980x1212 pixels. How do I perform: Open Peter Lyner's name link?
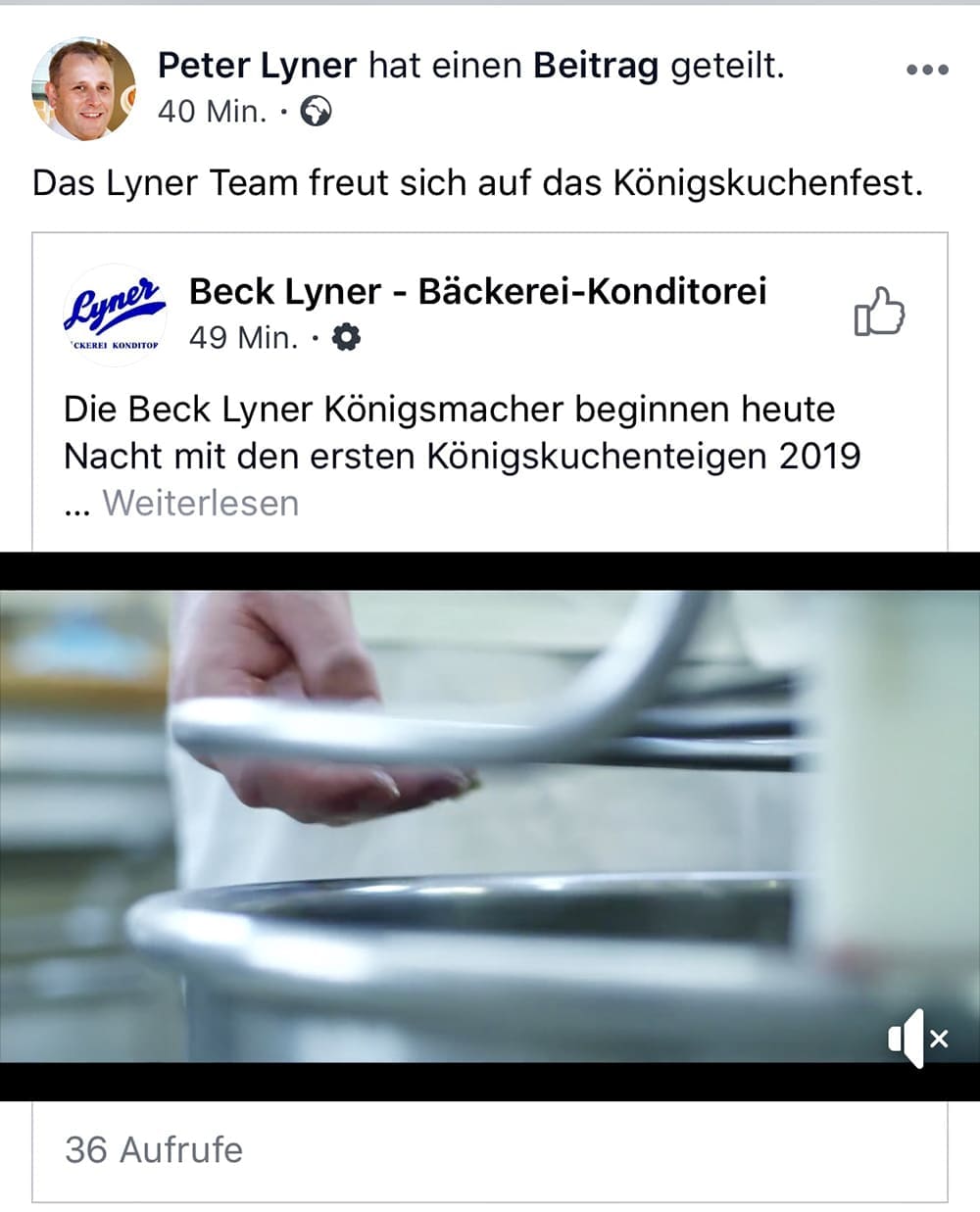coord(257,66)
